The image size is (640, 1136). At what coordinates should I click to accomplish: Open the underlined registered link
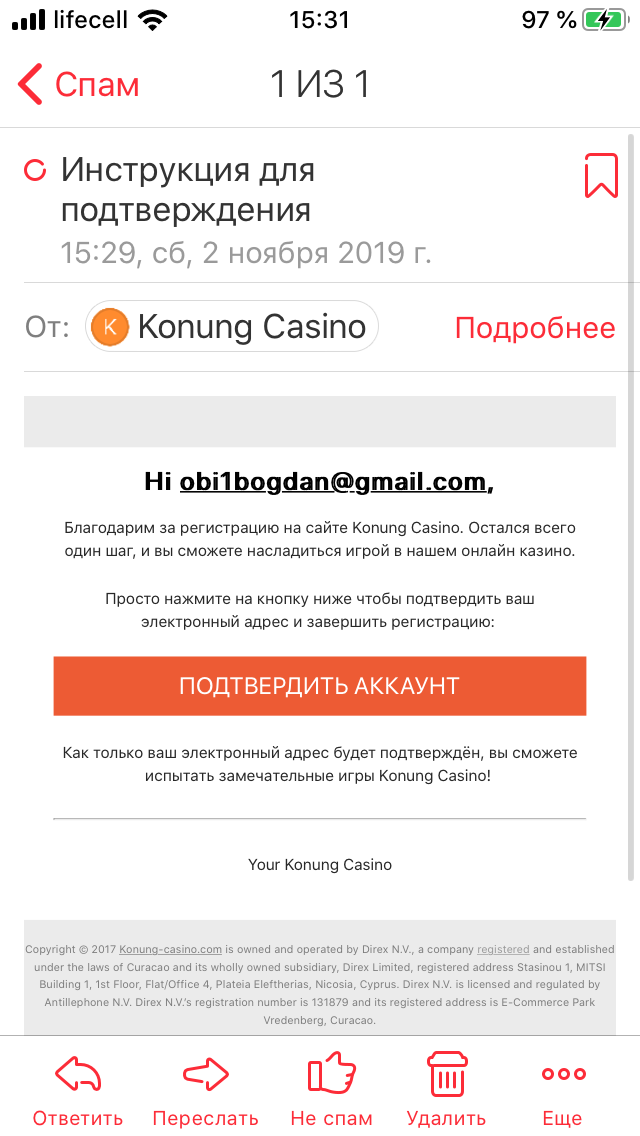pyautogui.click(x=503, y=949)
